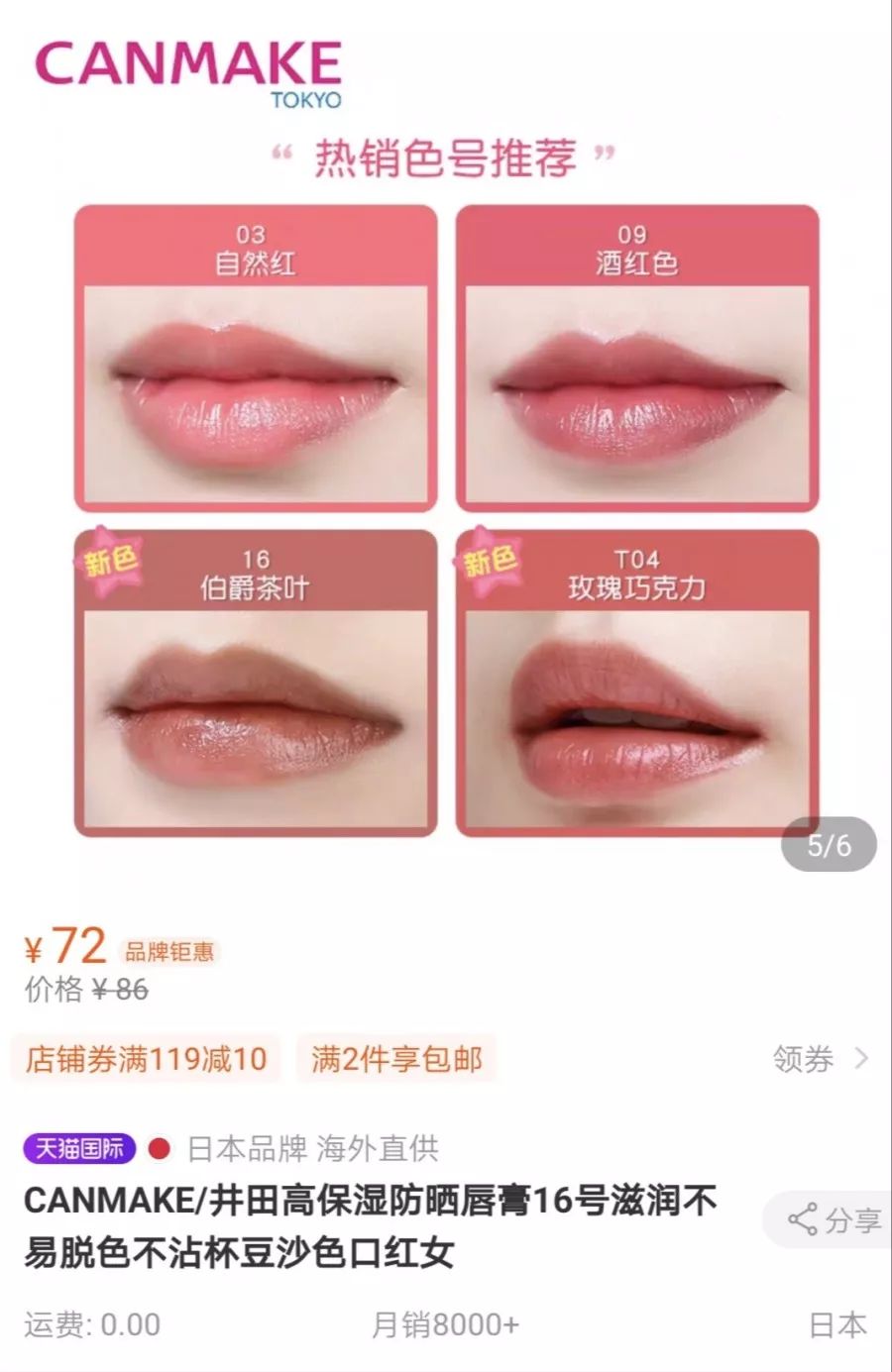Open the product title link

click(367, 1223)
